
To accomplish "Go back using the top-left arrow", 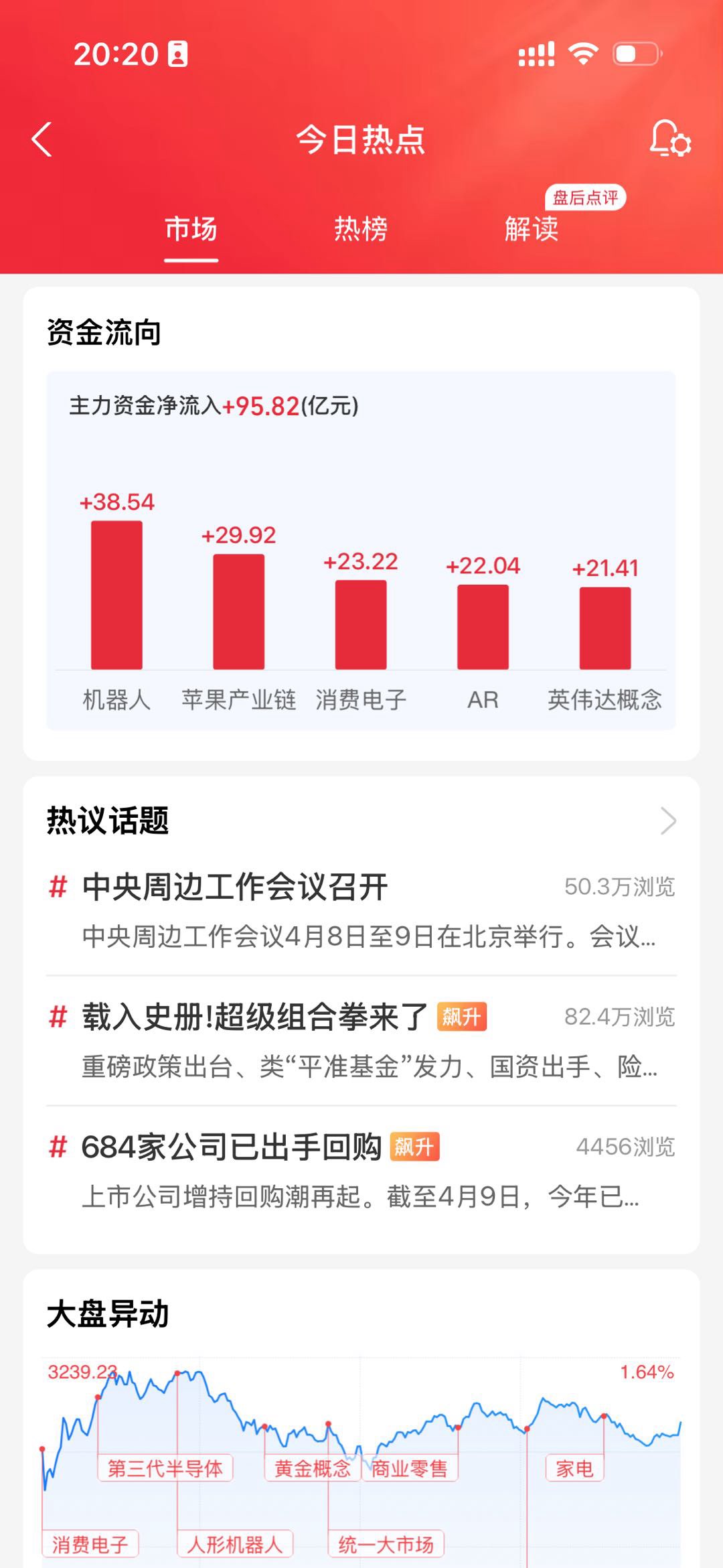I will click(42, 139).
